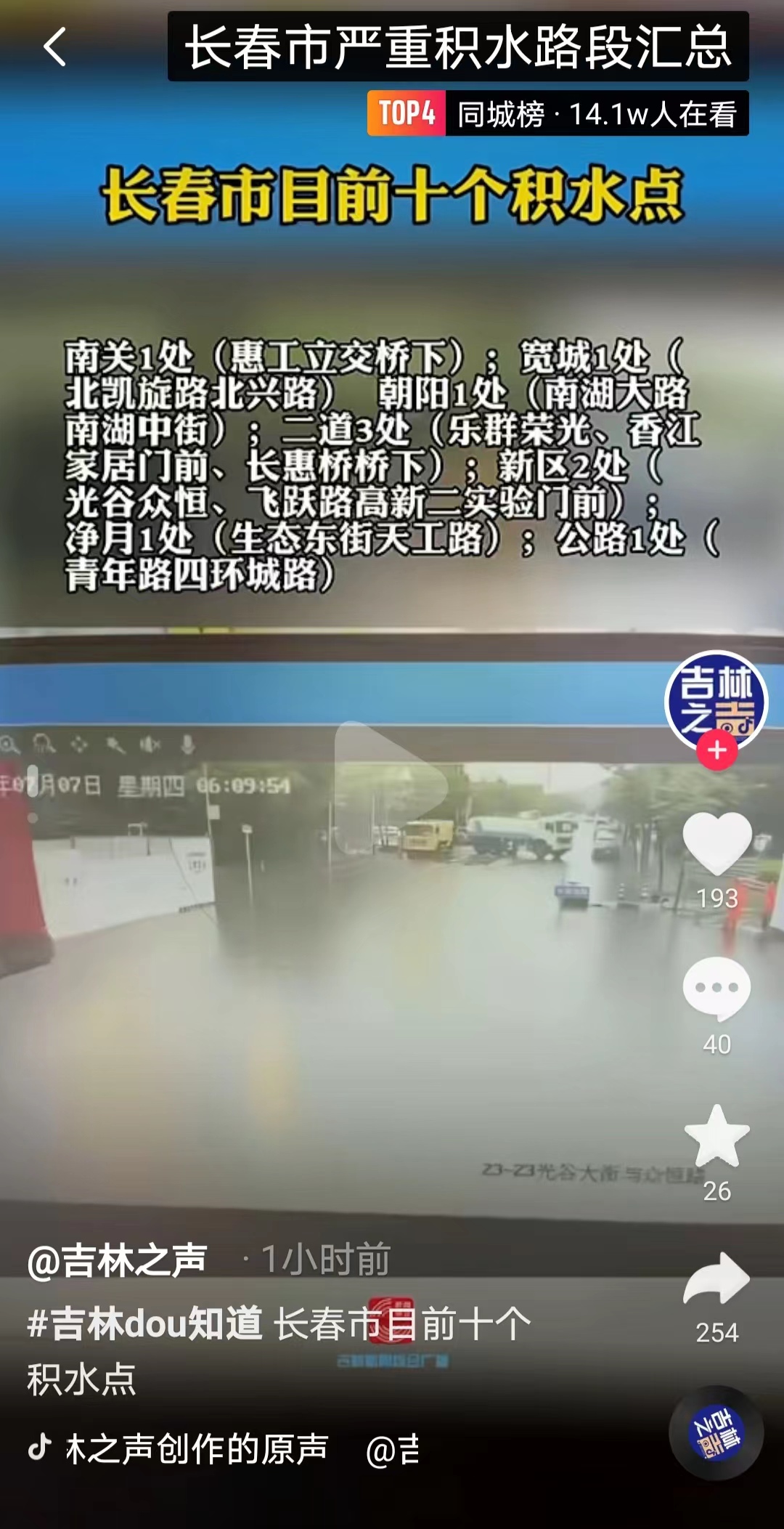Play the paused video
The width and height of the screenshot is (784, 1529).
[392, 782]
